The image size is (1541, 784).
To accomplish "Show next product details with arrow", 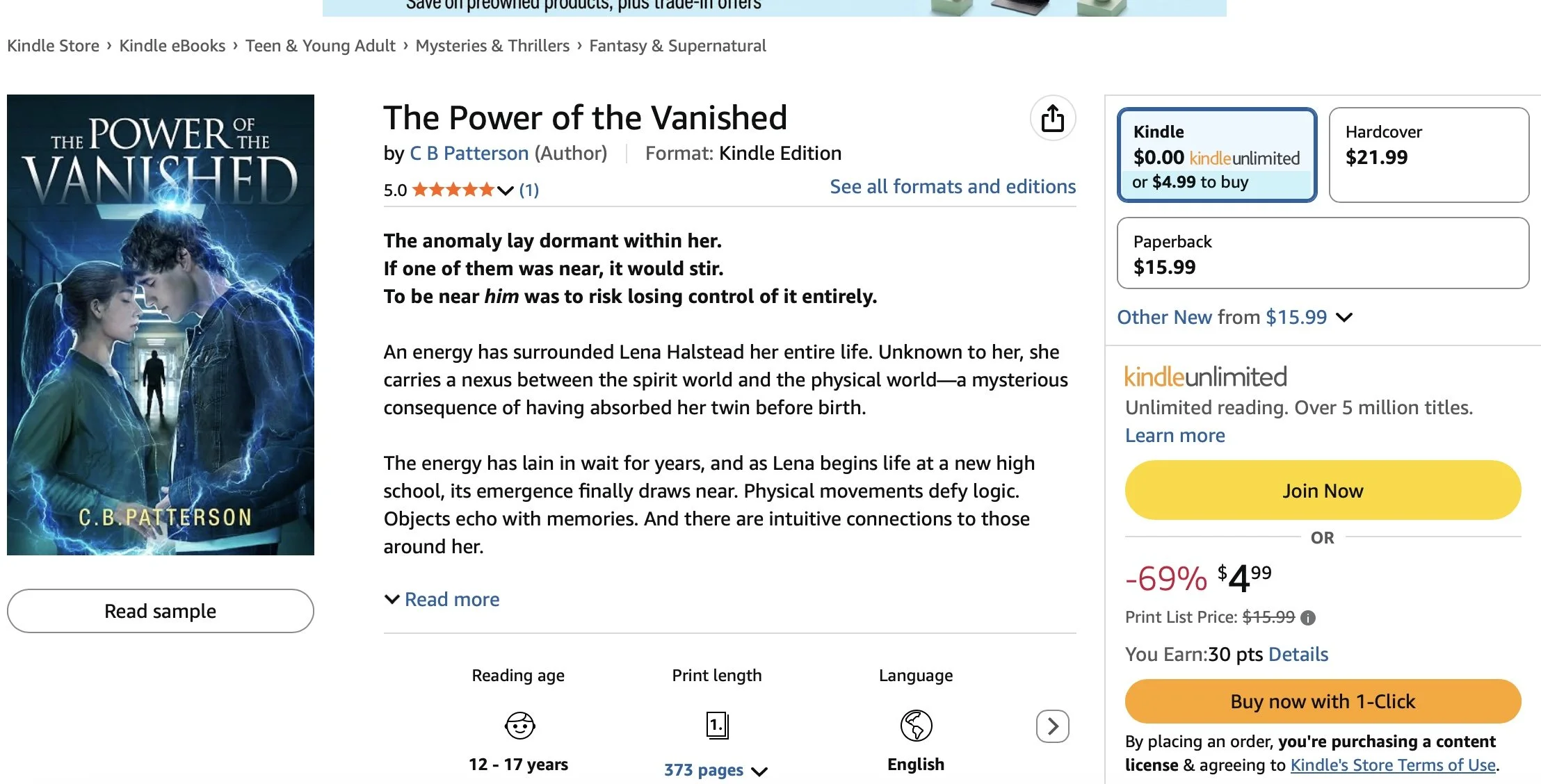I will pyautogui.click(x=1052, y=726).
